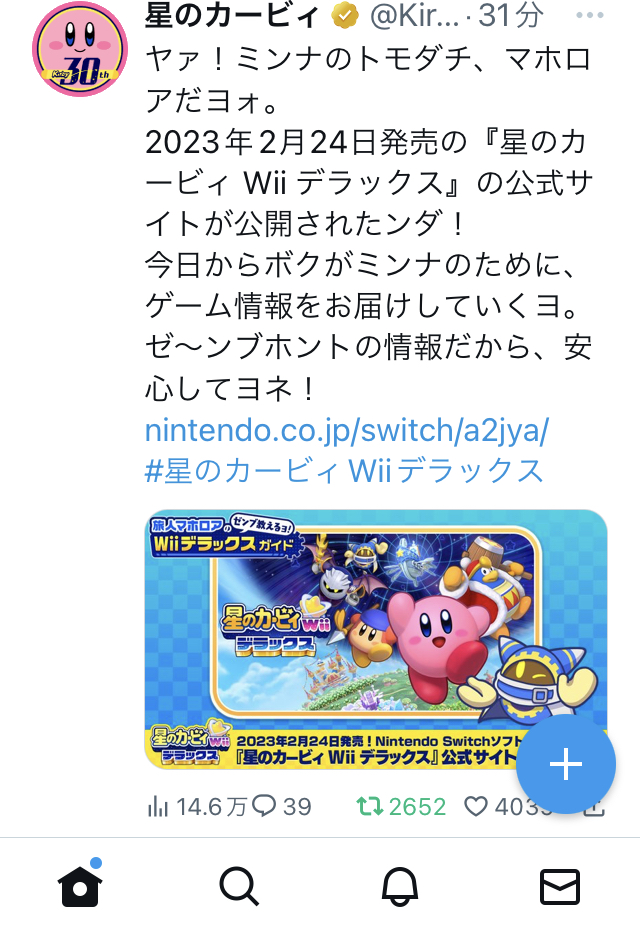Open the Notifications bell tab

pos(400,886)
